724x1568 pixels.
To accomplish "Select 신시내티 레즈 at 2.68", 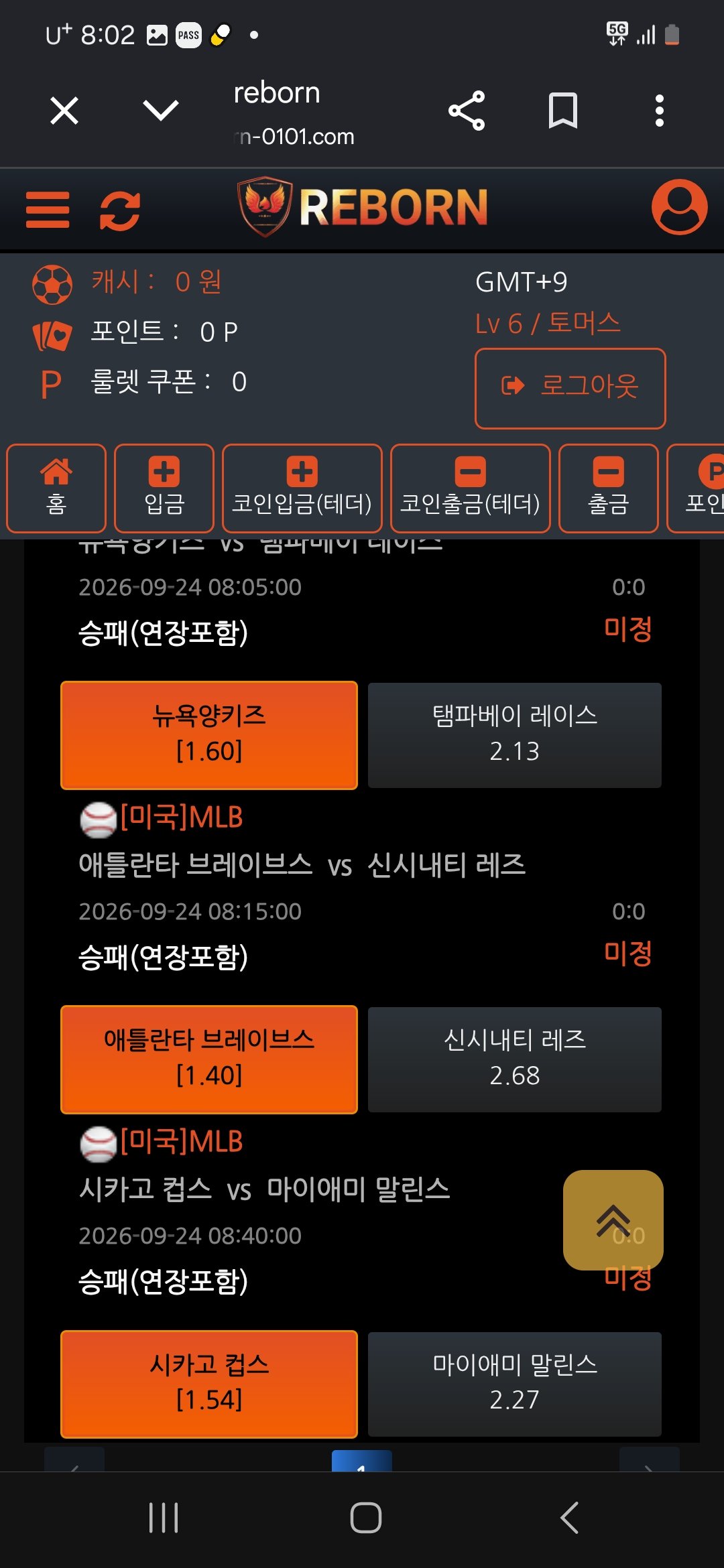I will [x=515, y=1059].
